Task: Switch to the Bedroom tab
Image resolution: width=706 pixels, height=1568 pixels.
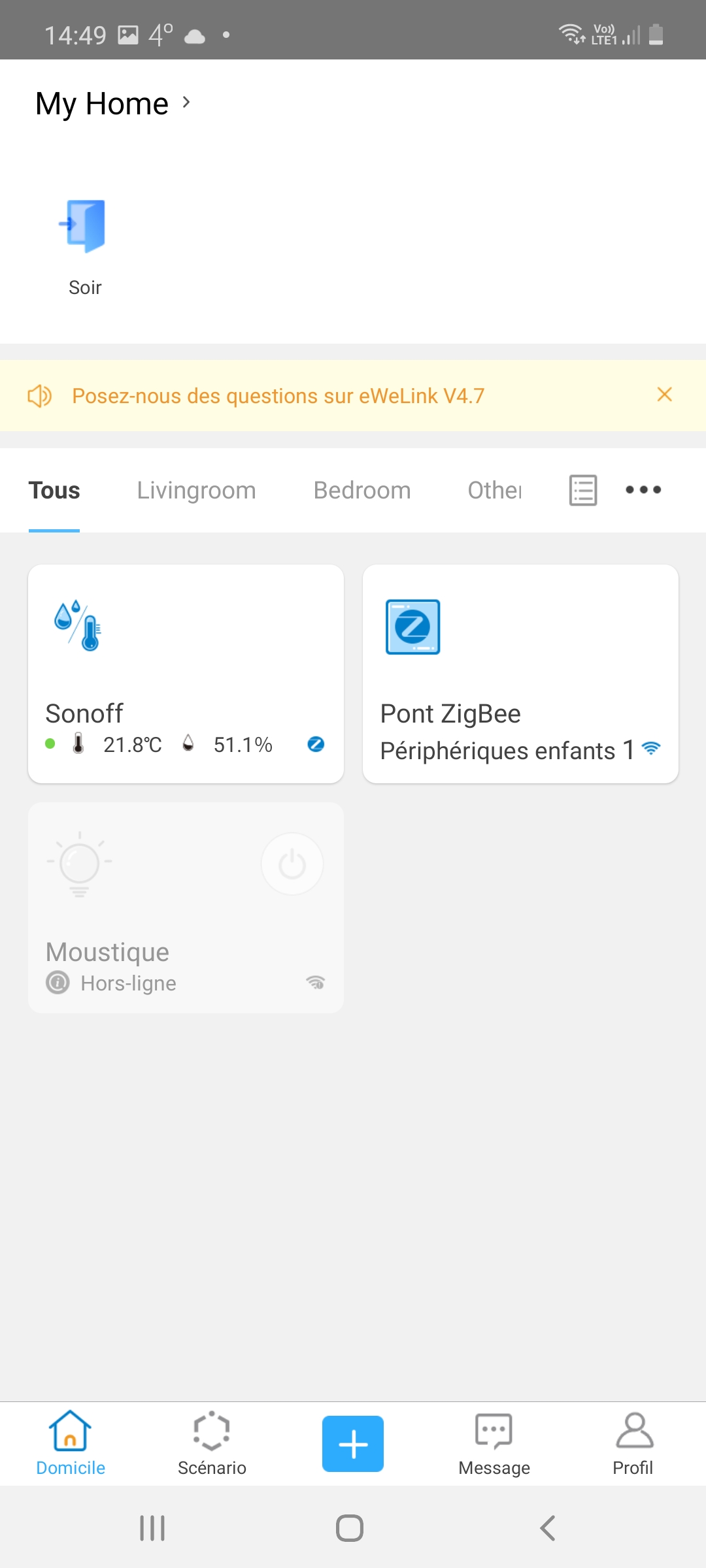Action: (x=362, y=490)
